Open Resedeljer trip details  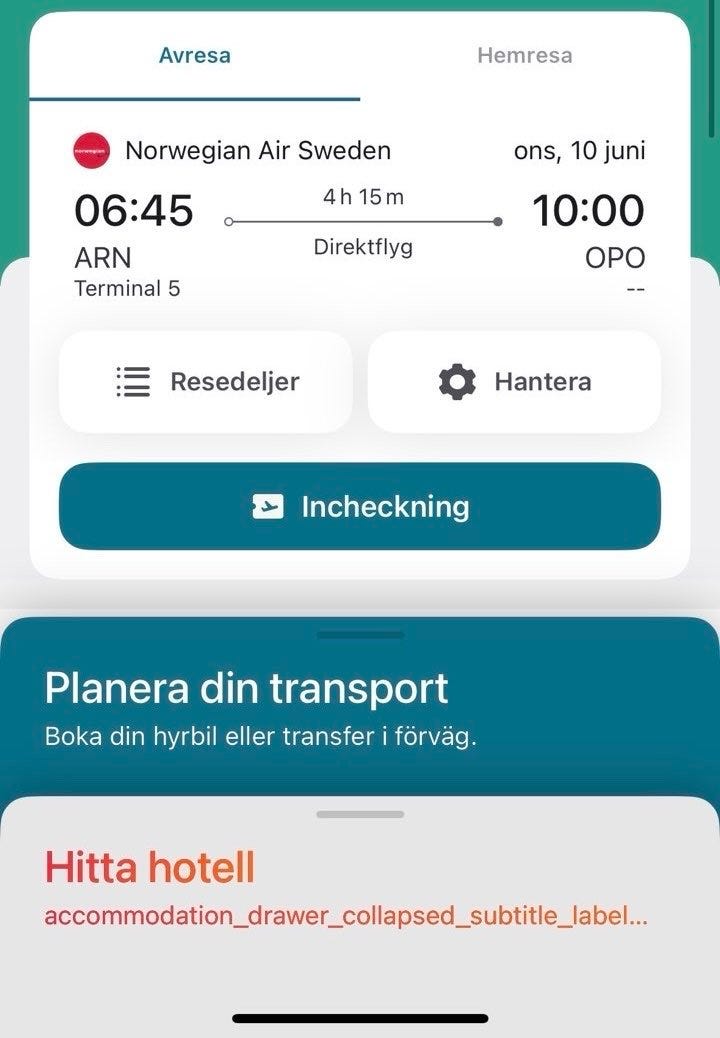[x=206, y=381]
